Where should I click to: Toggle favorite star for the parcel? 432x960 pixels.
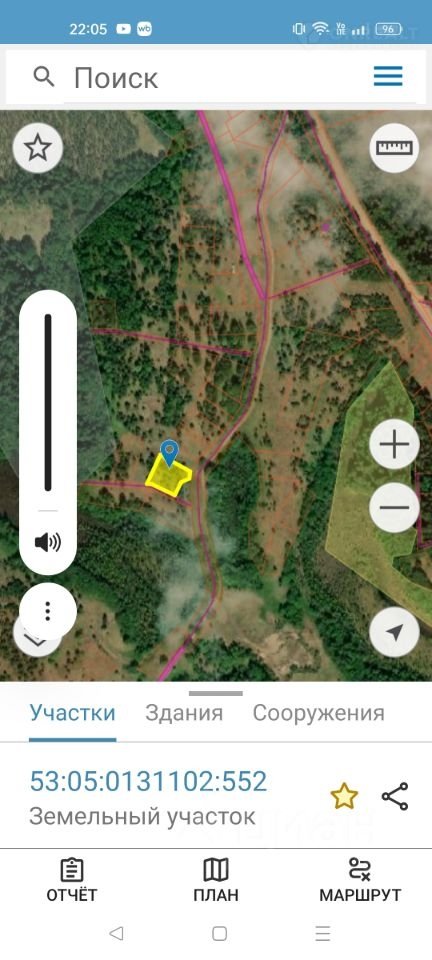[344, 797]
